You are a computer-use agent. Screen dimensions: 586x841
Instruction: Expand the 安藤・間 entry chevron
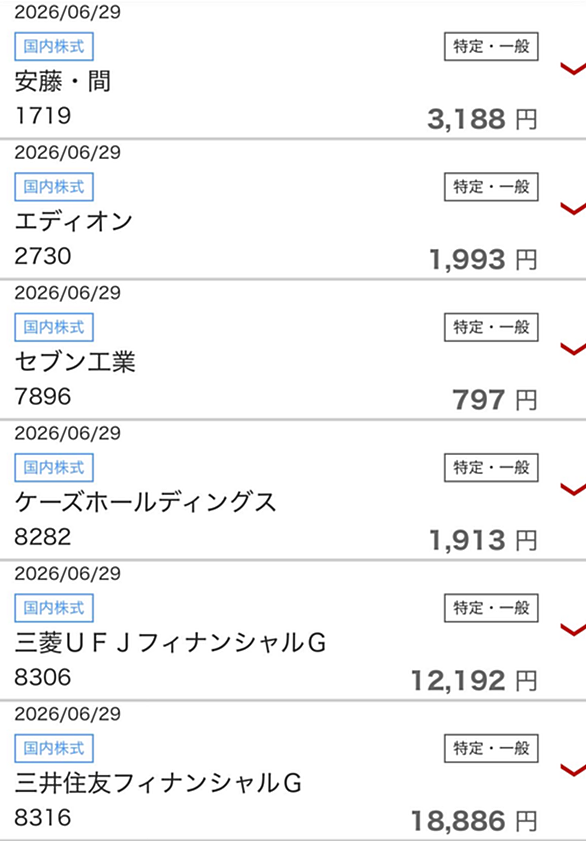573,69
